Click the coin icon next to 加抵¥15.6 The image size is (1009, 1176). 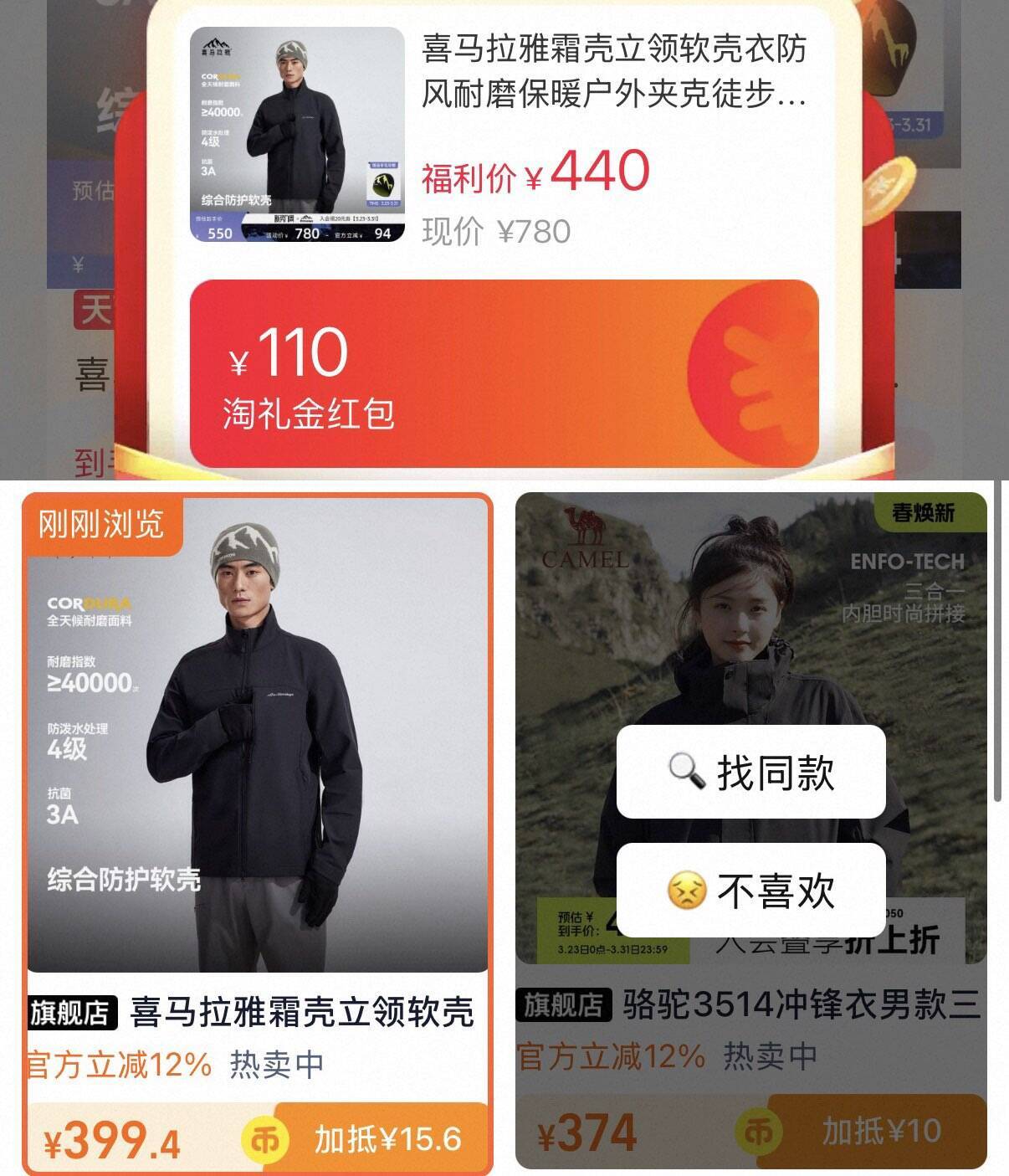coord(265,1137)
